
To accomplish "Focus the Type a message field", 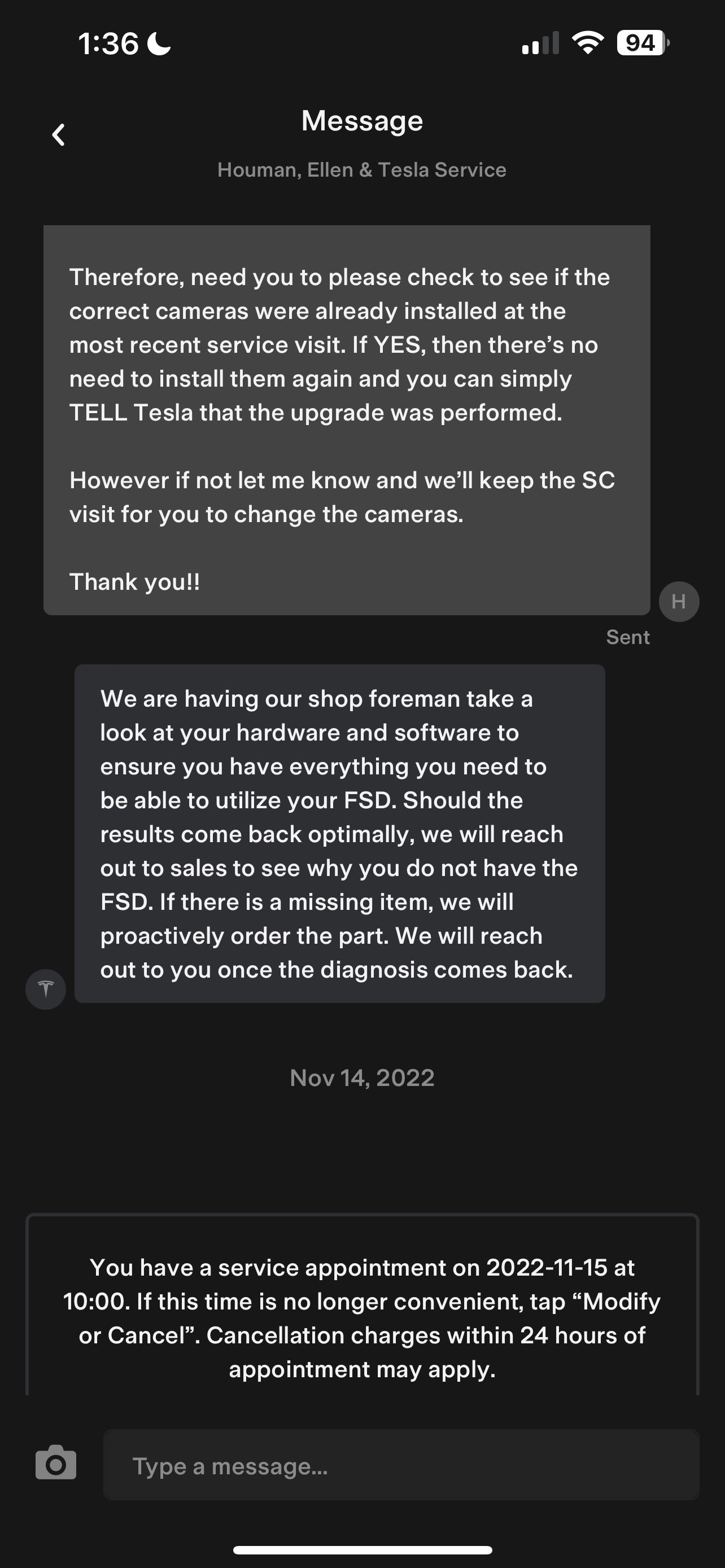I will tap(401, 1465).
